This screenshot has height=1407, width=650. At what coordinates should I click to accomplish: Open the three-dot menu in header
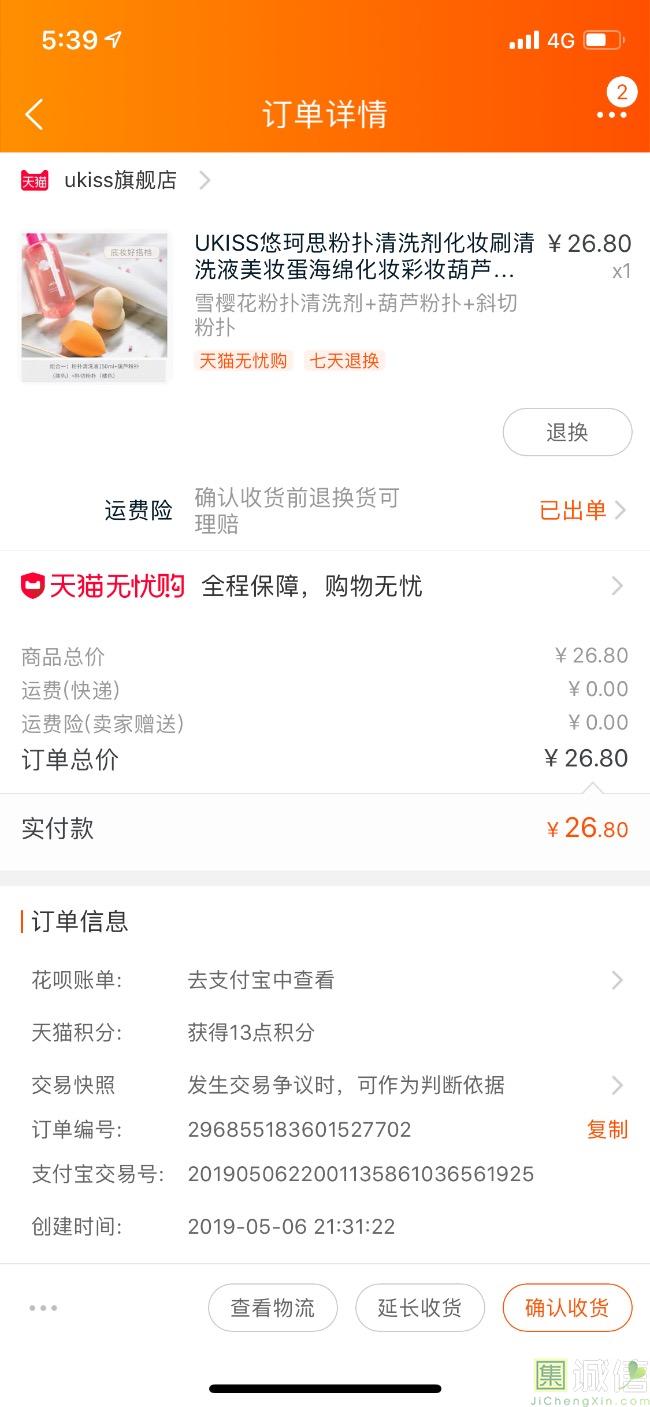pyautogui.click(x=611, y=114)
